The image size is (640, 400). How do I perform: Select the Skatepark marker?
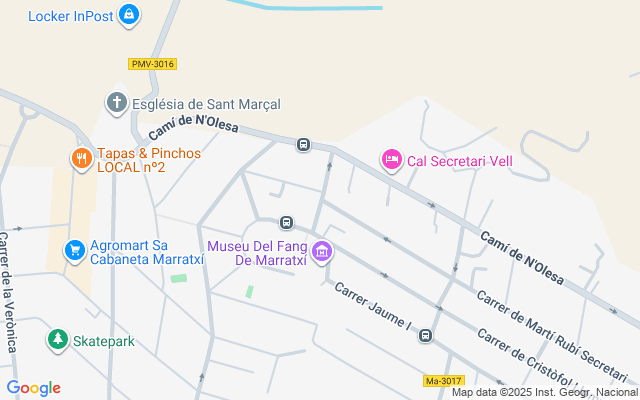(58, 340)
